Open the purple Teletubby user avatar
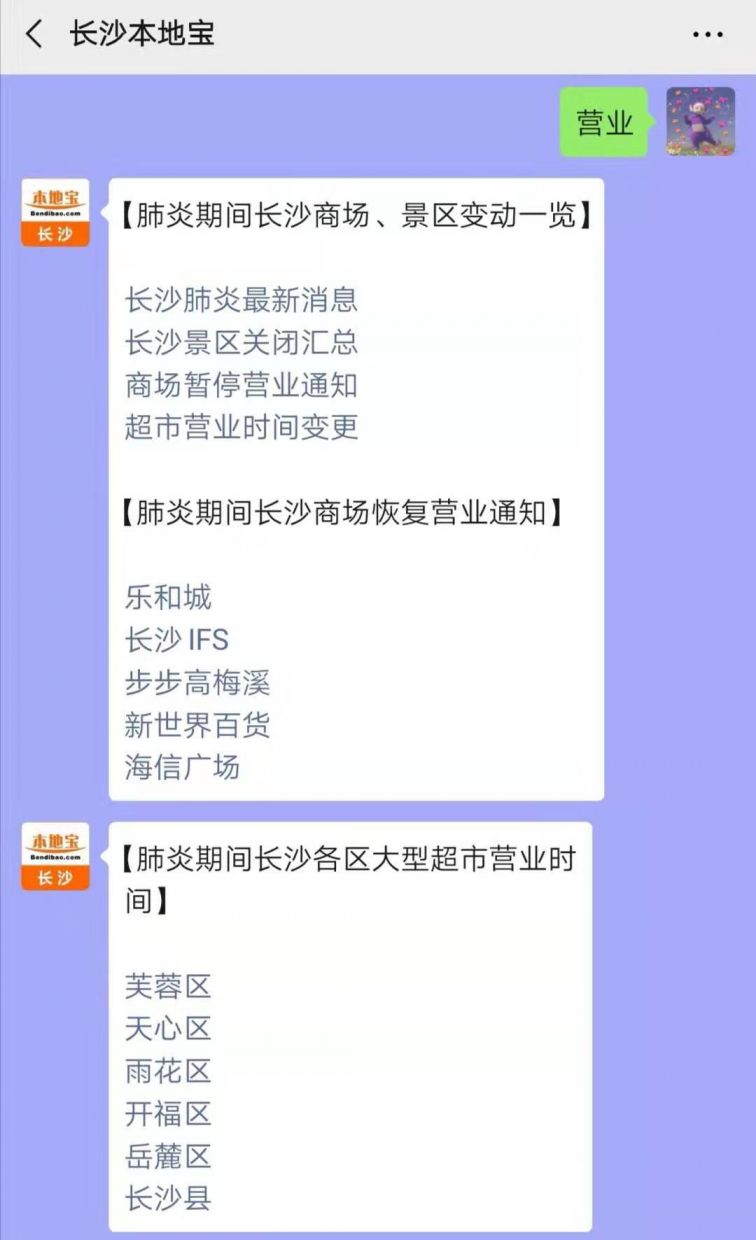 [700, 121]
